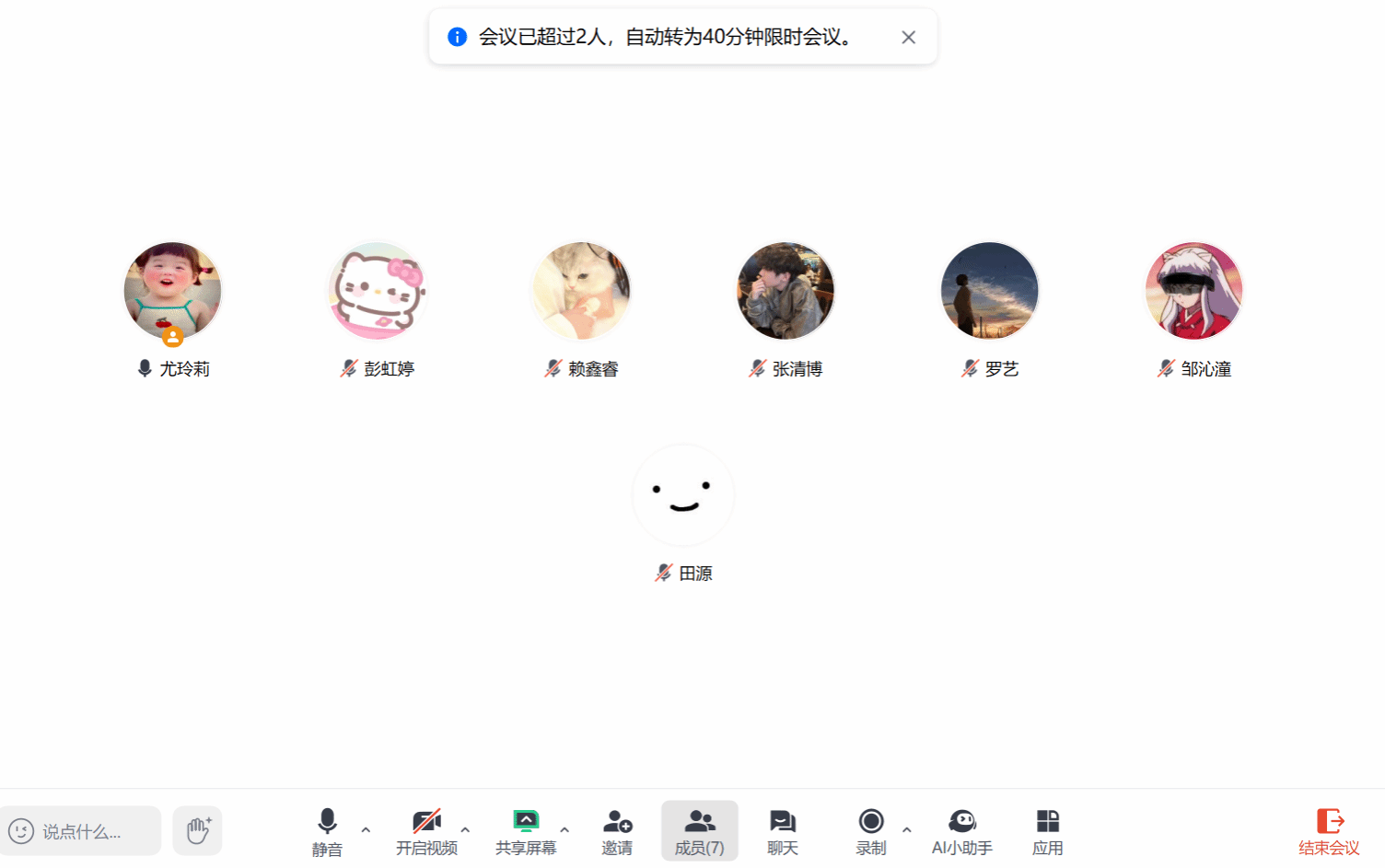Screen dimensions: 1385x868
Task: Expand the audio options arrow beside 静音
Action: tap(366, 830)
